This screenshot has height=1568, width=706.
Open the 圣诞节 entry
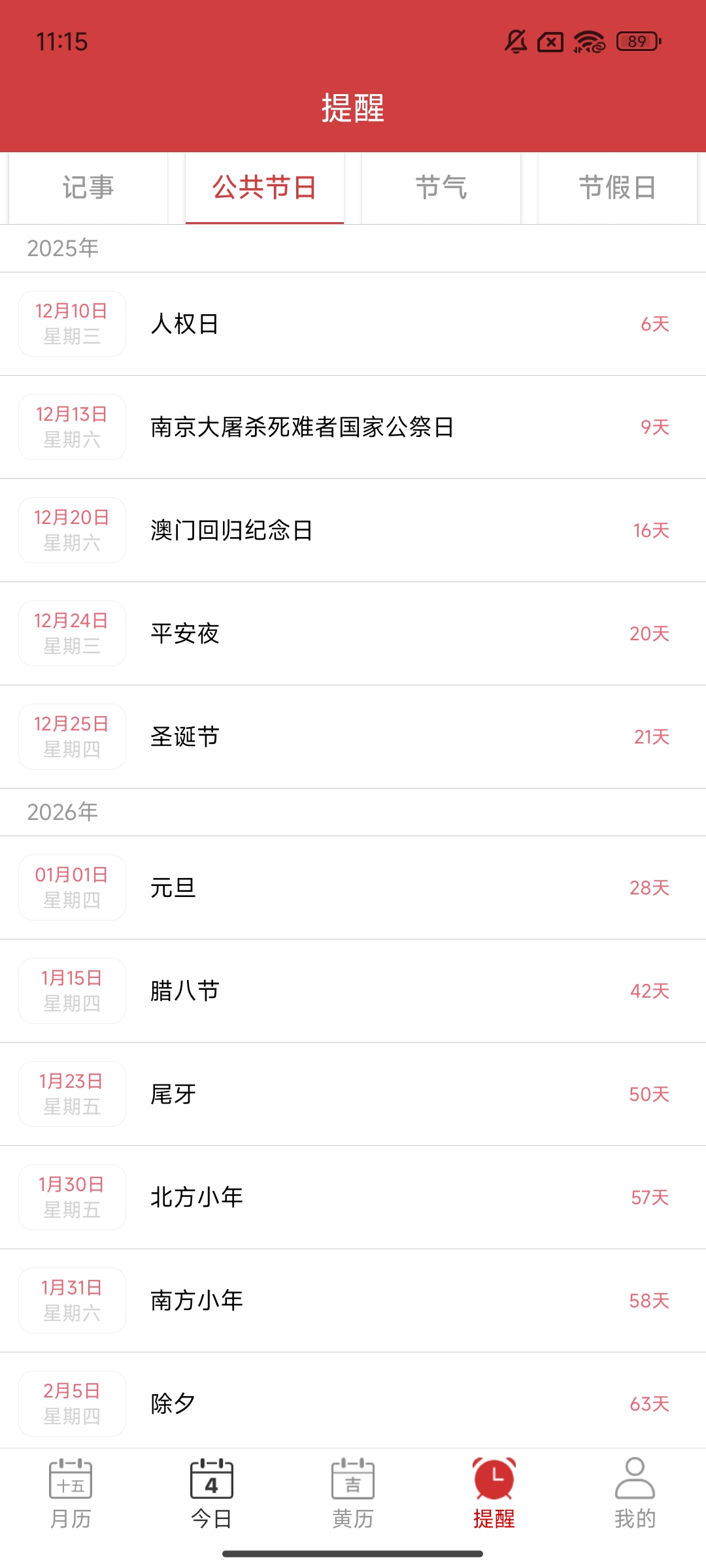point(353,737)
